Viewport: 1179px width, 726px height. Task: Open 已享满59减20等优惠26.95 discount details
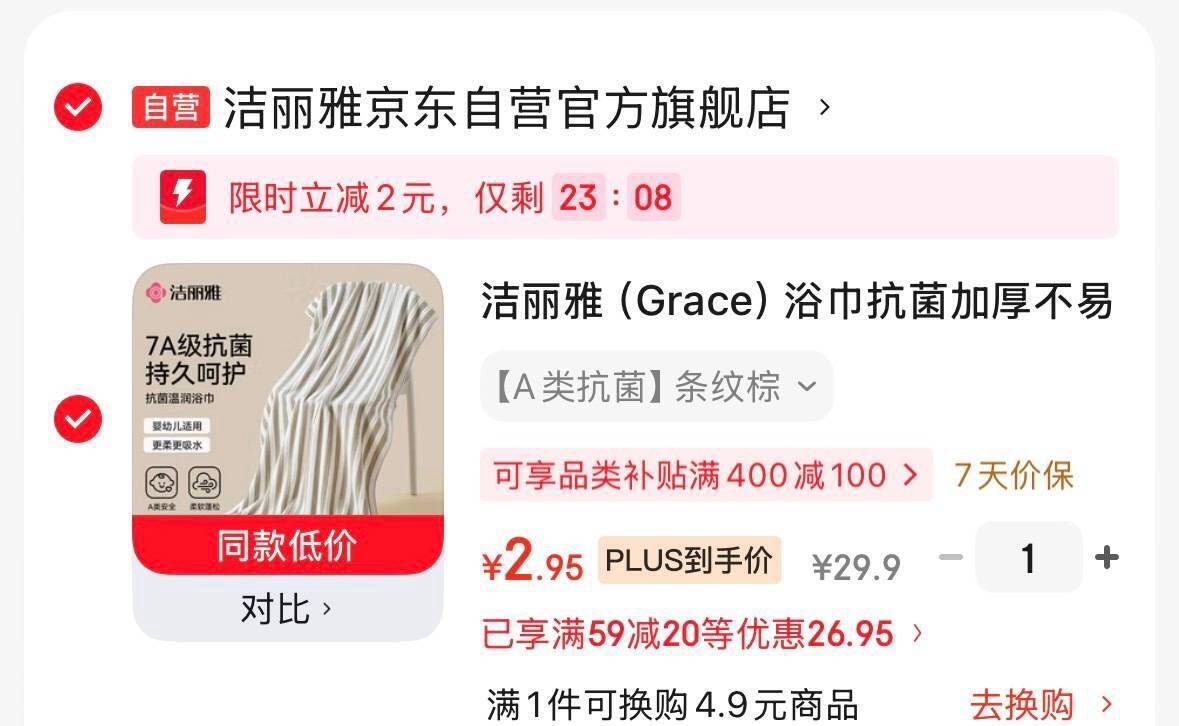pyautogui.click(x=702, y=634)
